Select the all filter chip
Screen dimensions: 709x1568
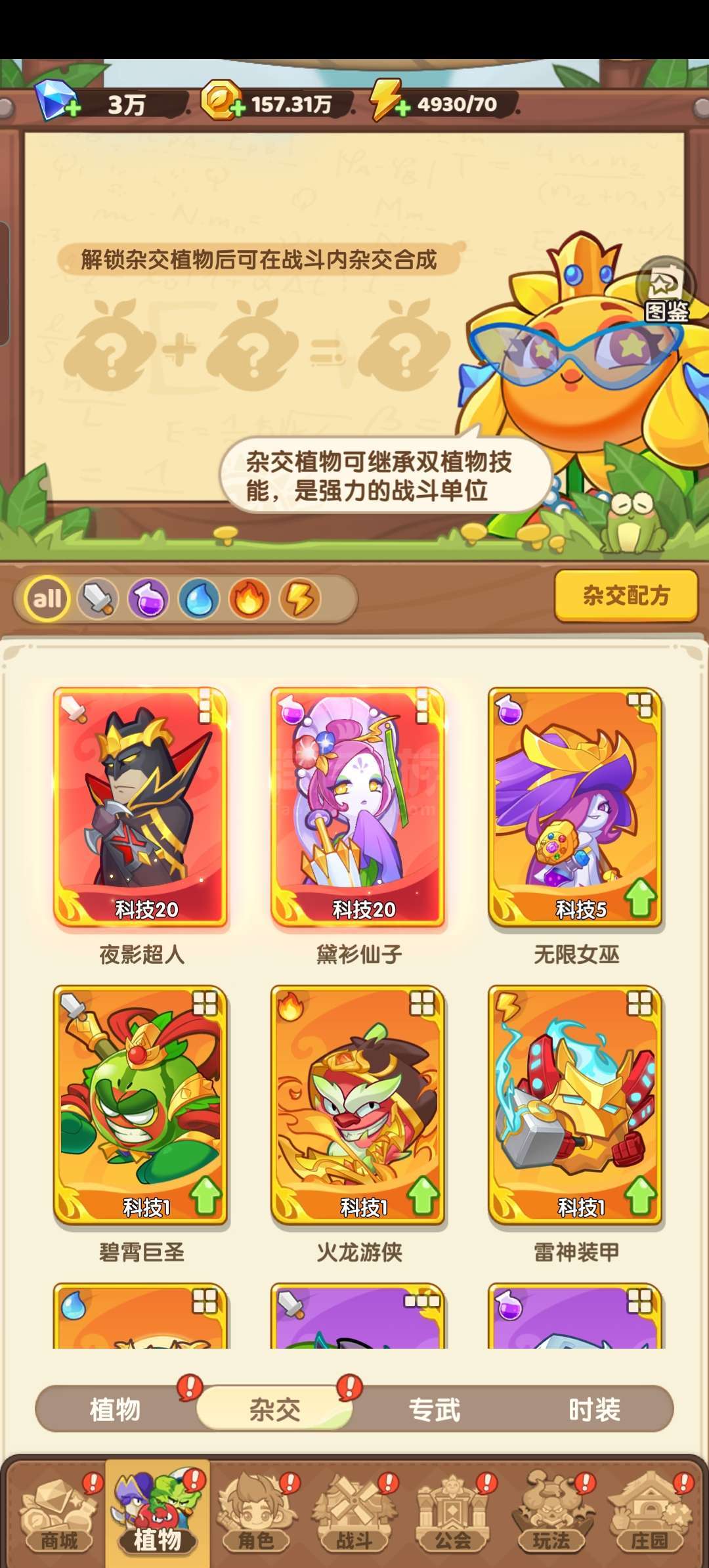point(47,599)
